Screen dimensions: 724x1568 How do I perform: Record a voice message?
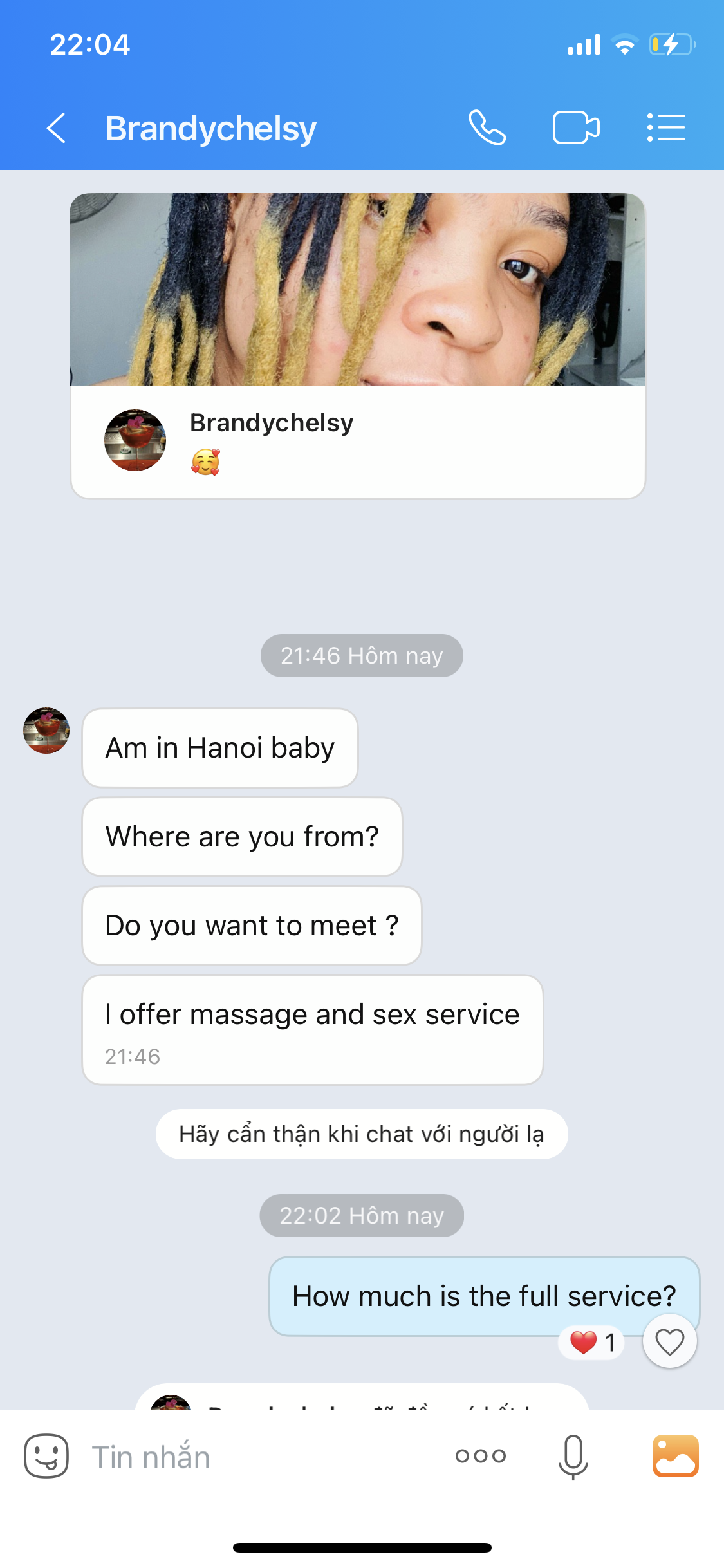[x=573, y=1457]
